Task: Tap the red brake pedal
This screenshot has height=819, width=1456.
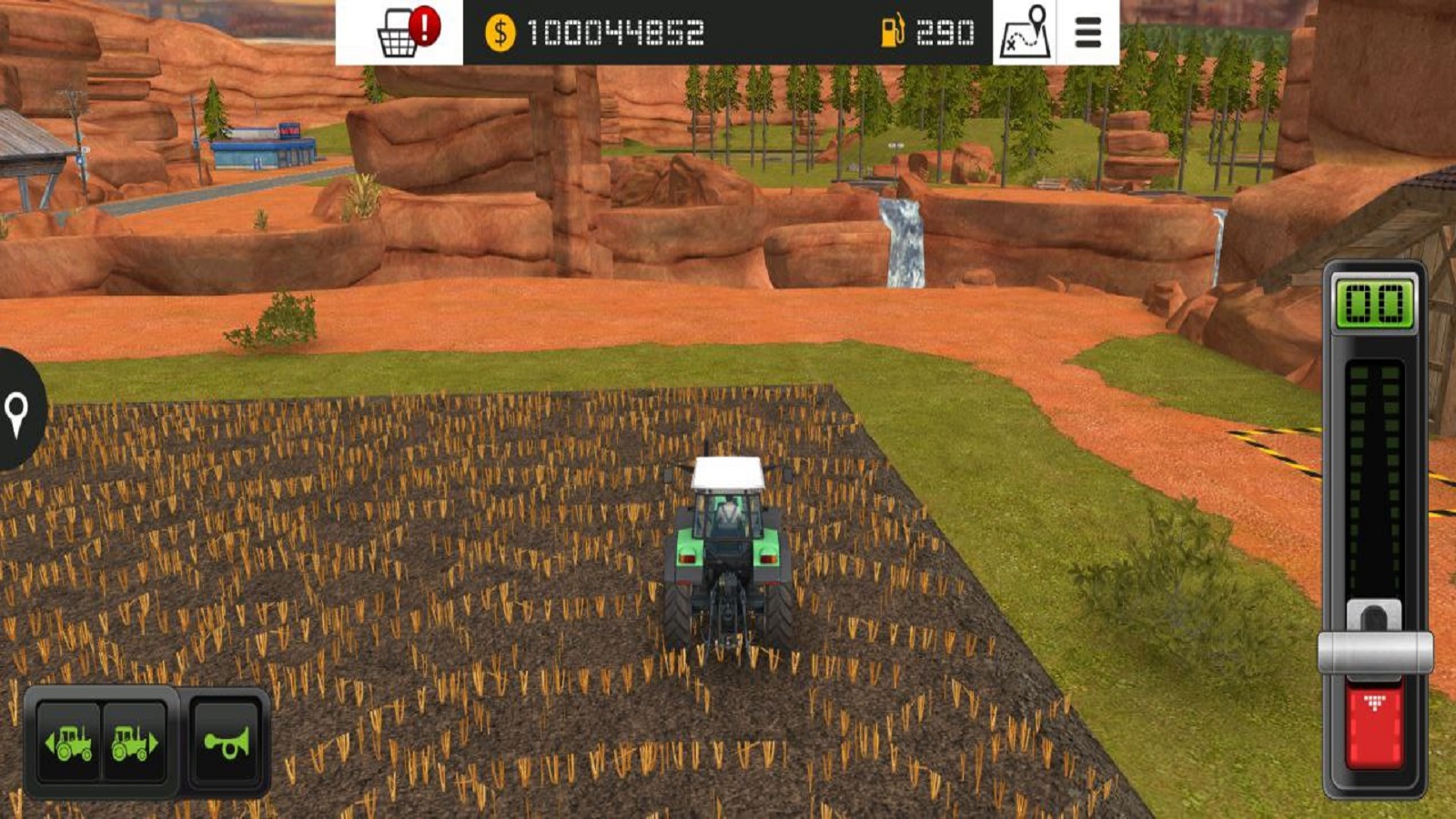Action: click(x=1374, y=726)
